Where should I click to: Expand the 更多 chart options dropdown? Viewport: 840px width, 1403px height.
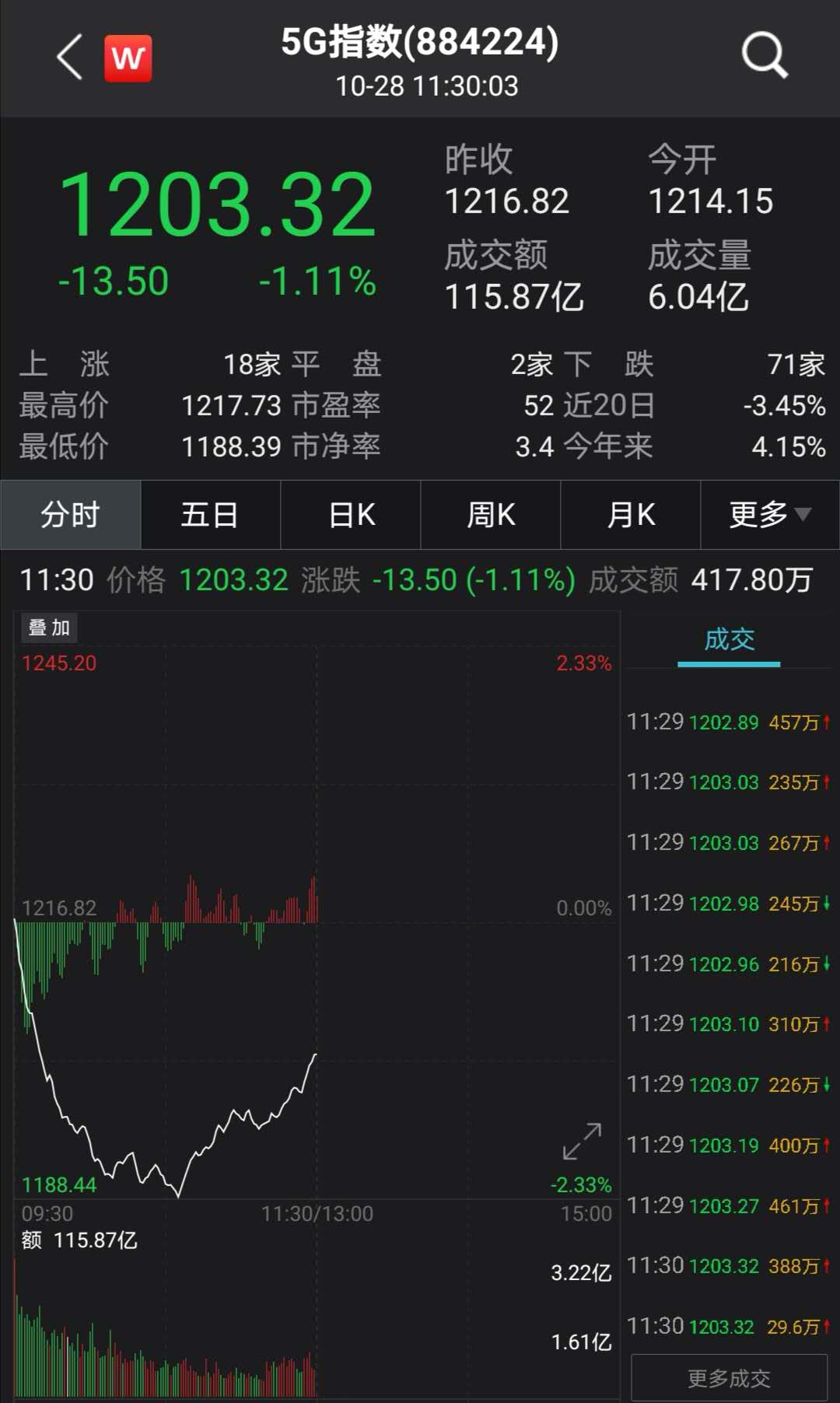770,515
